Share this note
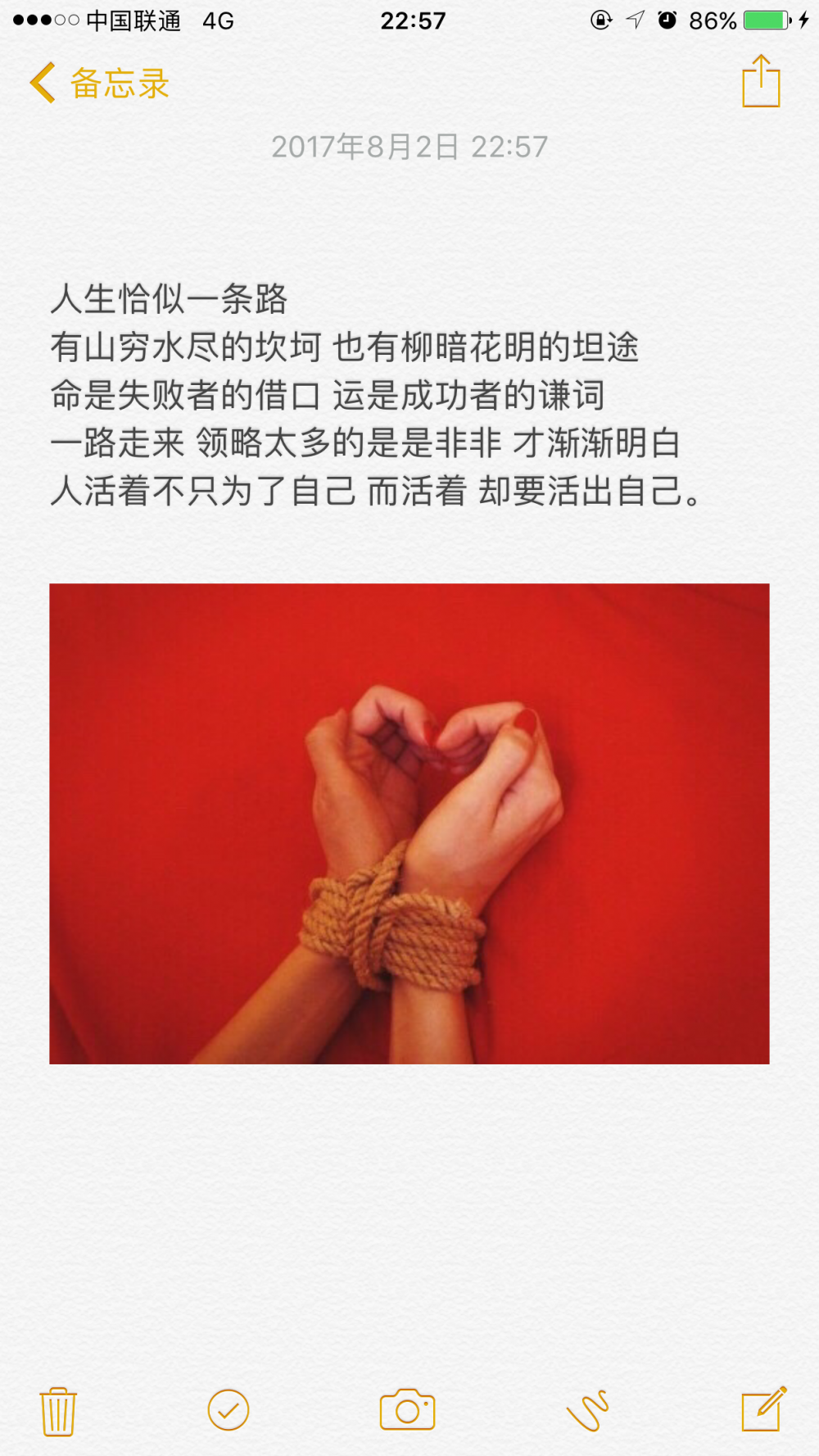Viewport: 819px width, 1456px height. (761, 81)
